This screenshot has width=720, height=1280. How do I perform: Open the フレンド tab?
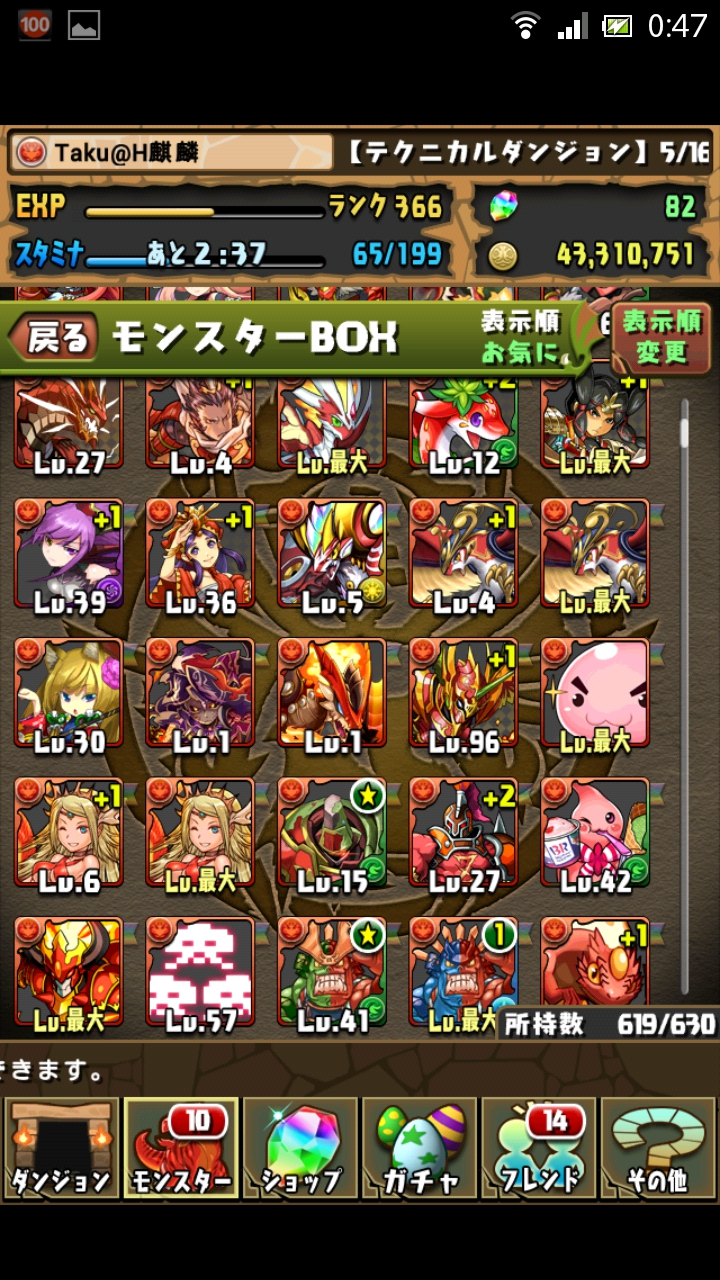[x=538, y=1148]
